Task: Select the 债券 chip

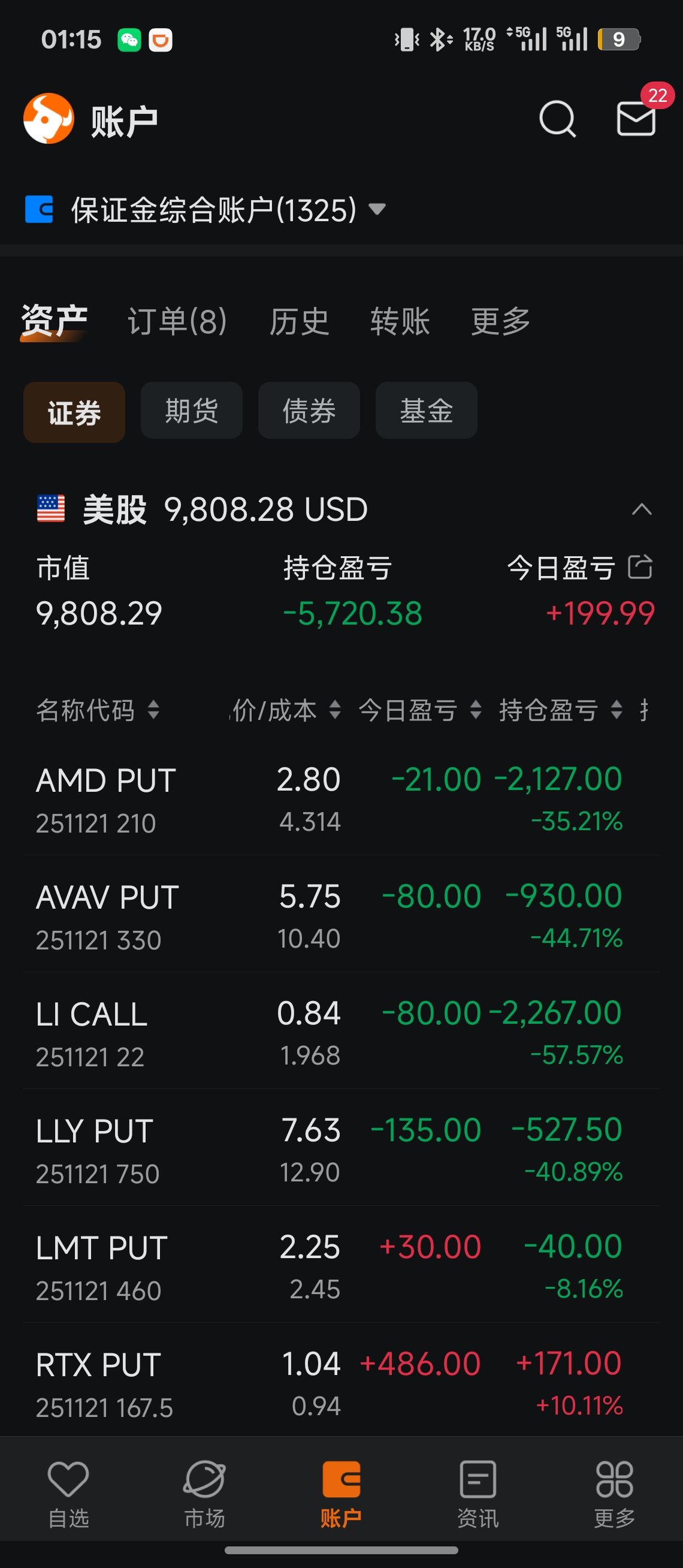Action: (309, 411)
